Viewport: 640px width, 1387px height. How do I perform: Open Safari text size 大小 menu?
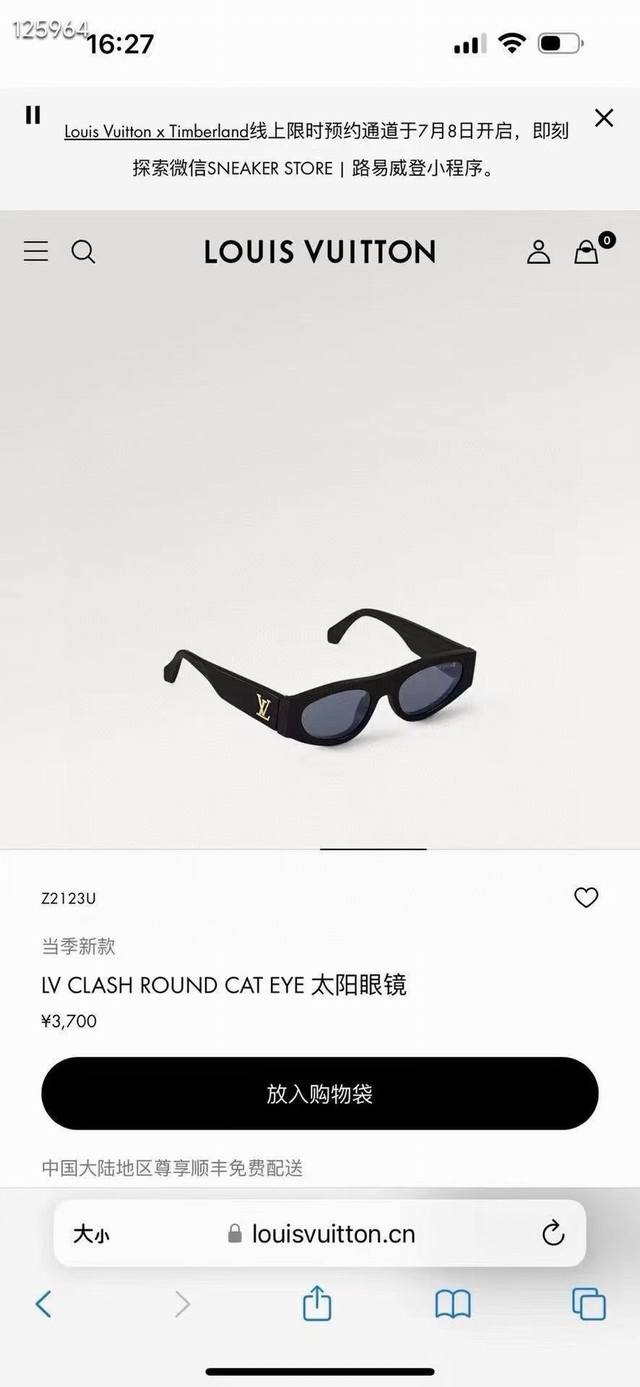(x=91, y=1234)
